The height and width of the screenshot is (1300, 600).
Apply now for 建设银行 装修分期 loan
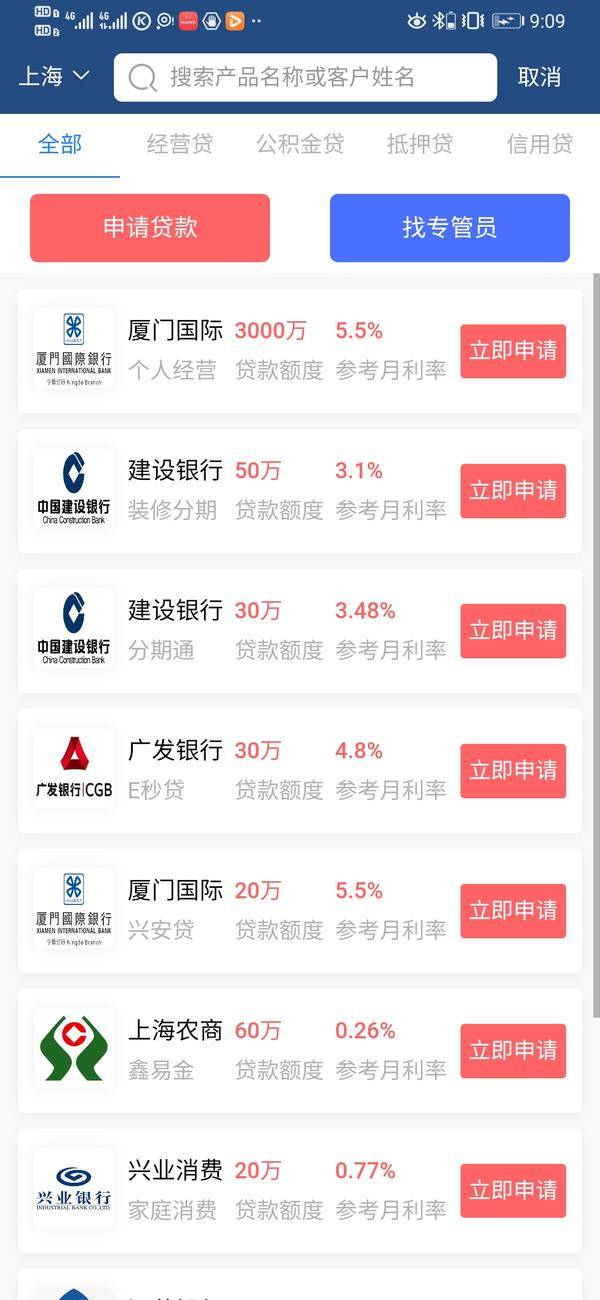[513, 491]
